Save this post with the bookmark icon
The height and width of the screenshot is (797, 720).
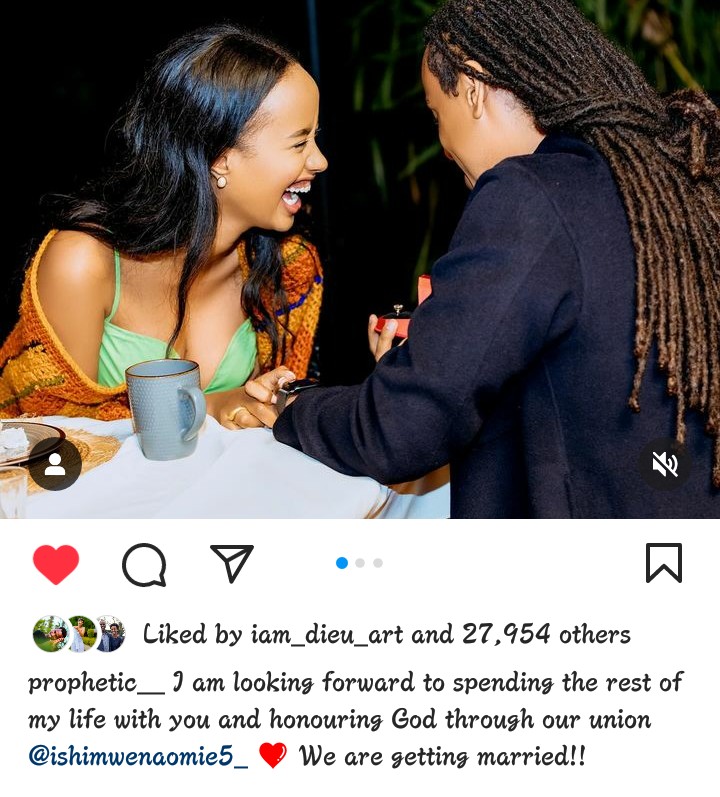coord(664,563)
